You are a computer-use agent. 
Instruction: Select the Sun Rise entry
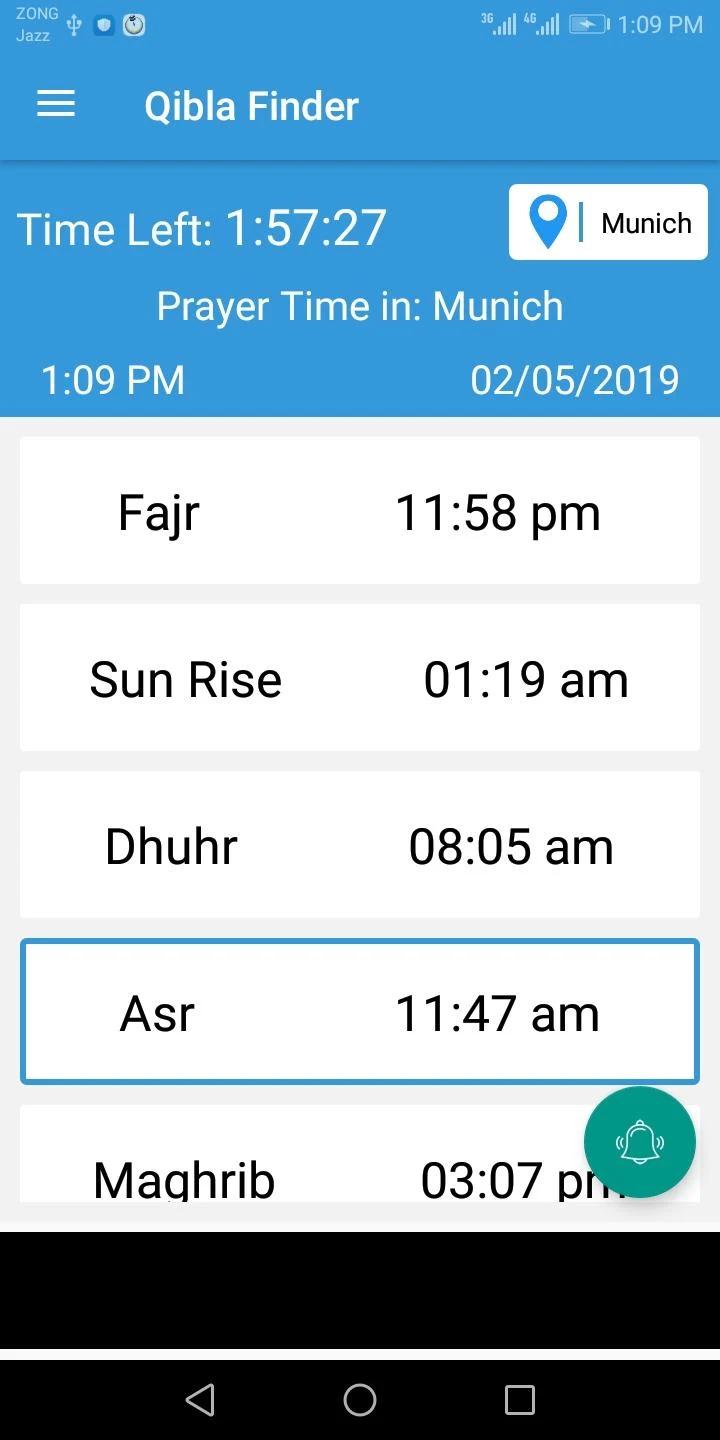360,678
